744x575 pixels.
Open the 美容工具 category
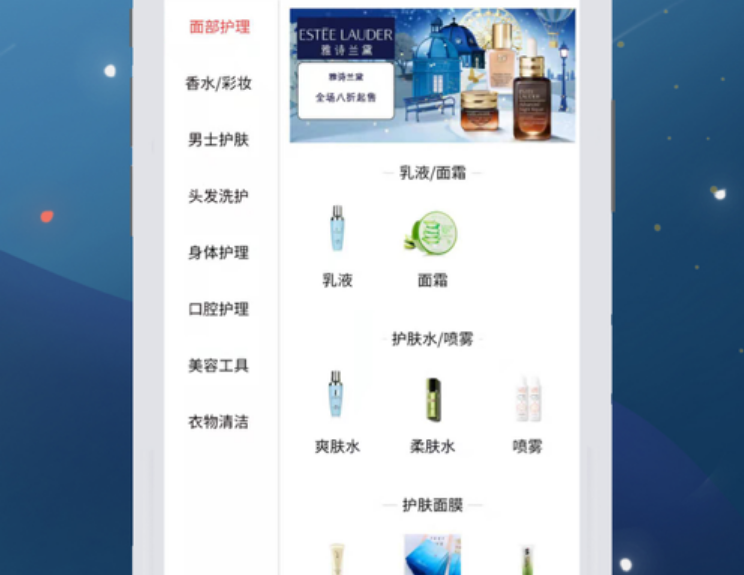[x=219, y=365]
